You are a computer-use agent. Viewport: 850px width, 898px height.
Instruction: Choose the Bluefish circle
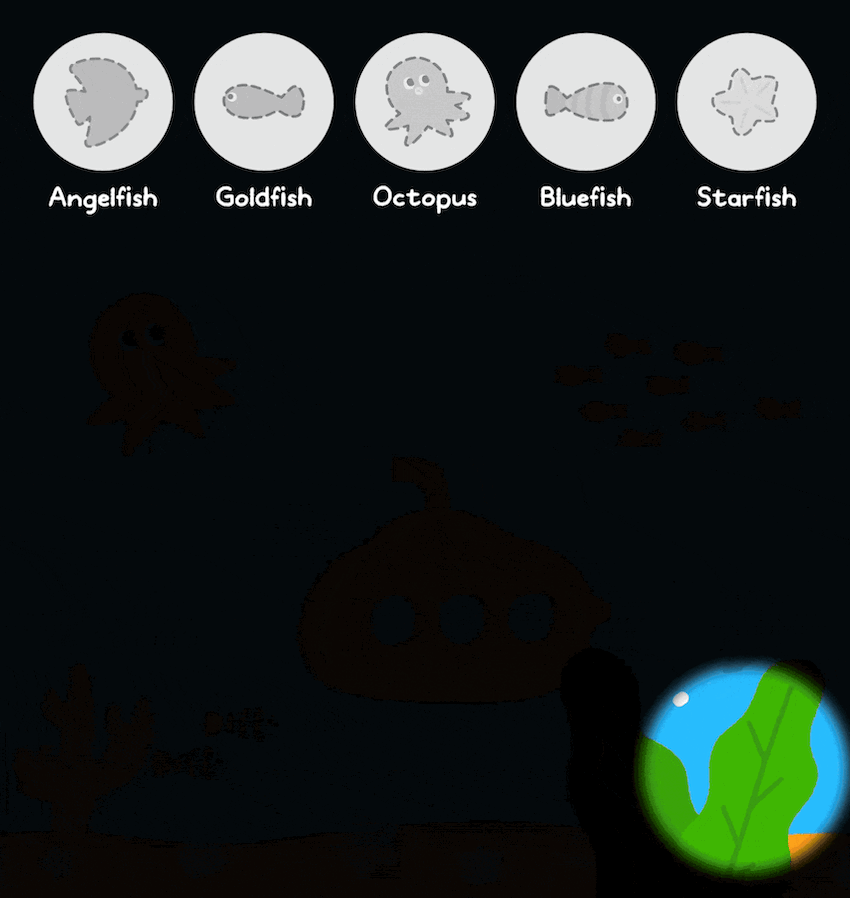click(586, 101)
